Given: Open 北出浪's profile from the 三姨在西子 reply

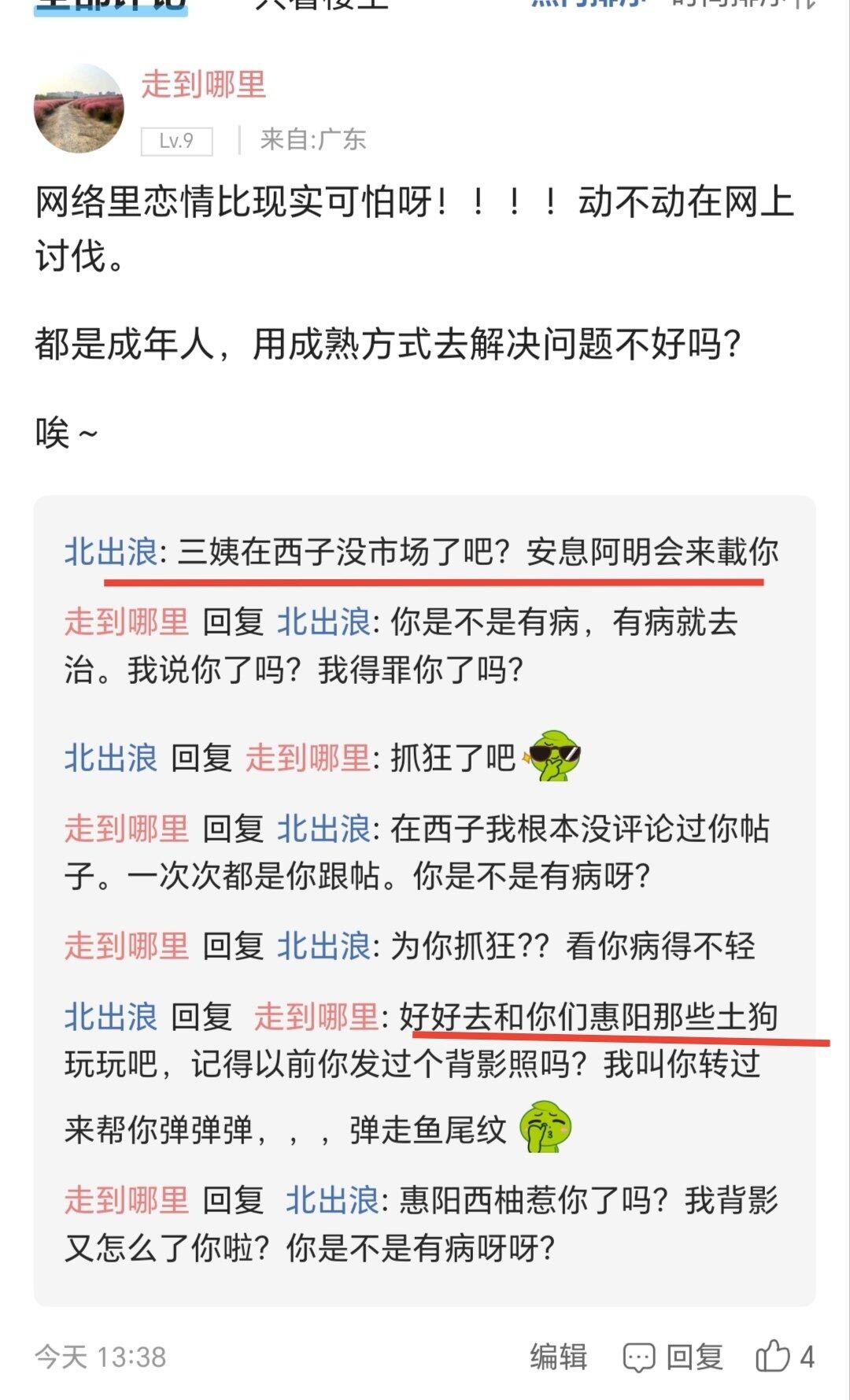Looking at the screenshot, I should [111, 552].
